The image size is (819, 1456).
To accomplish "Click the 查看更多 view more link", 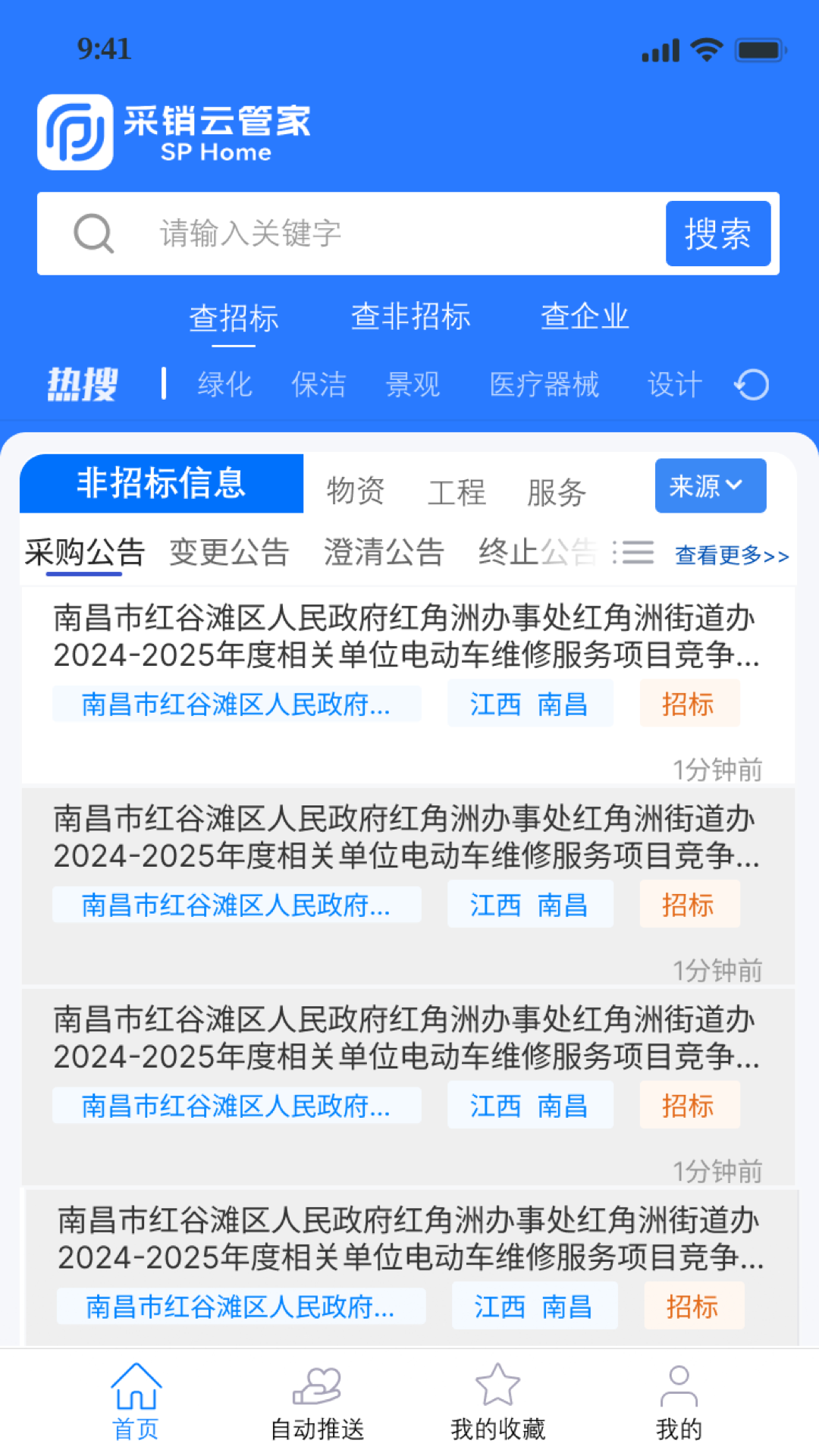I will click(730, 556).
